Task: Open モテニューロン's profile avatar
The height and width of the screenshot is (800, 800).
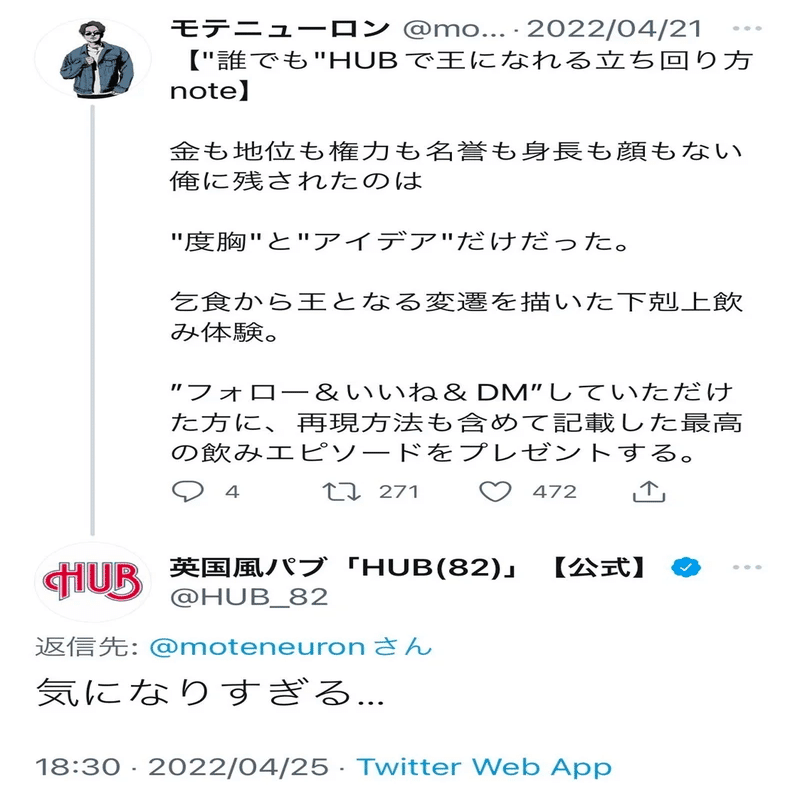Action: tap(92, 57)
